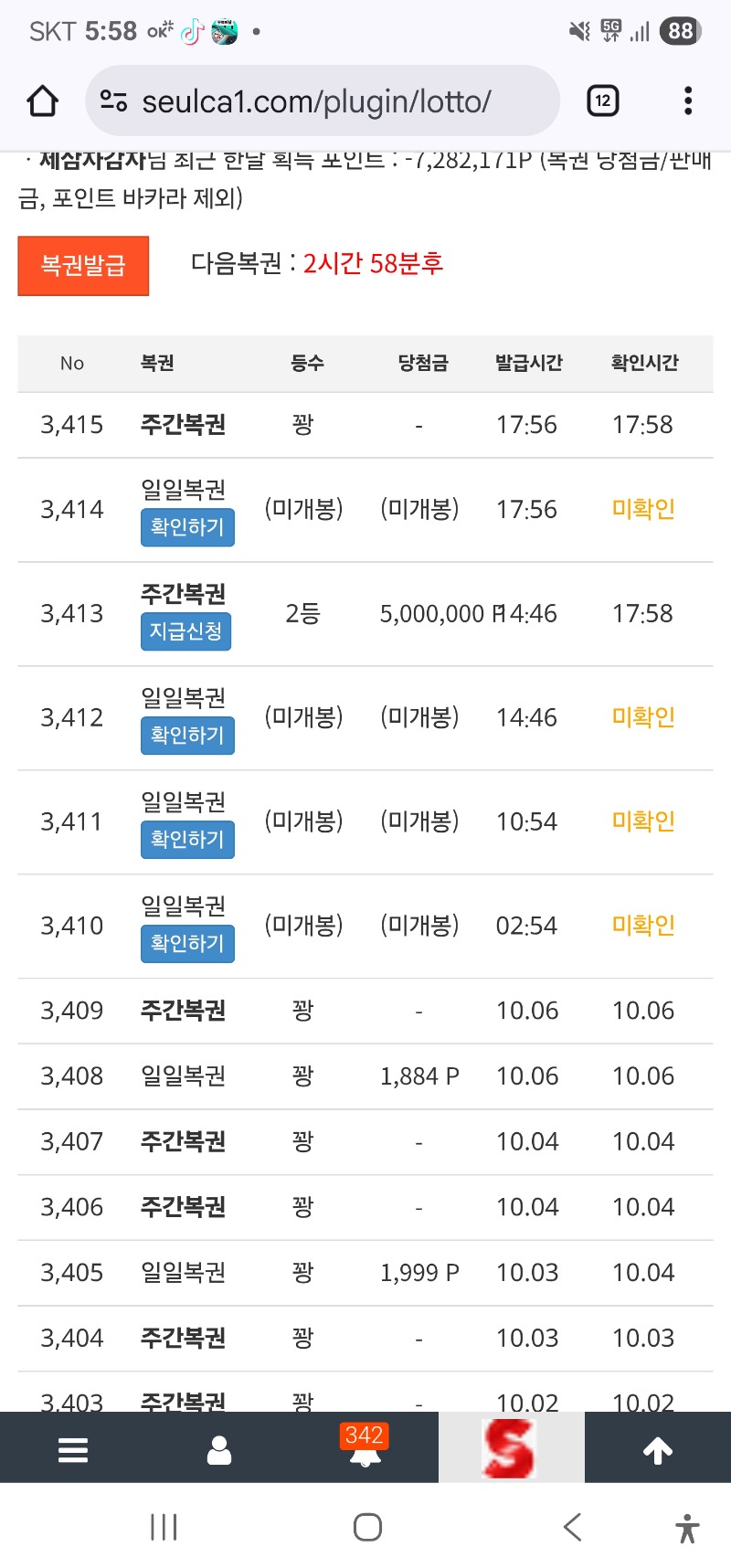Tap 지급신청 for ticket 3,413
The image size is (731, 1568).
coord(185,631)
